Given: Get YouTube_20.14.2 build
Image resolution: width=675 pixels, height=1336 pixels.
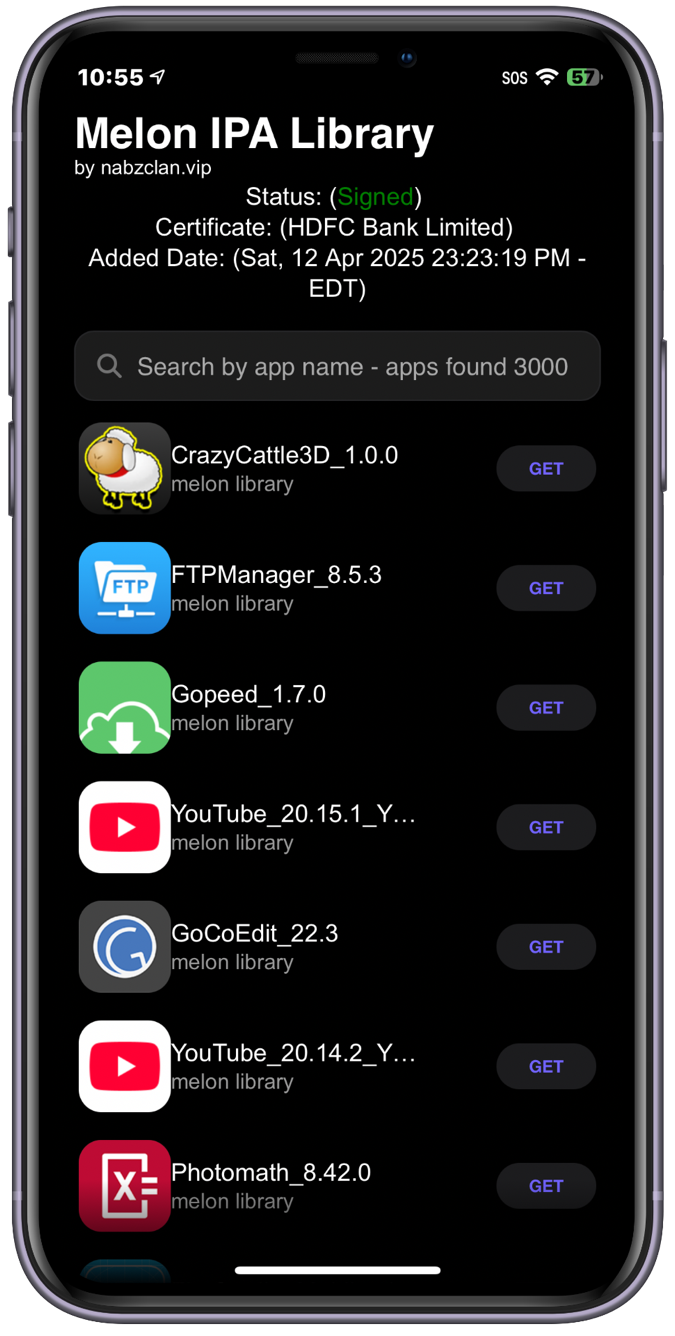Looking at the screenshot, I should (x=546, y=1066).
